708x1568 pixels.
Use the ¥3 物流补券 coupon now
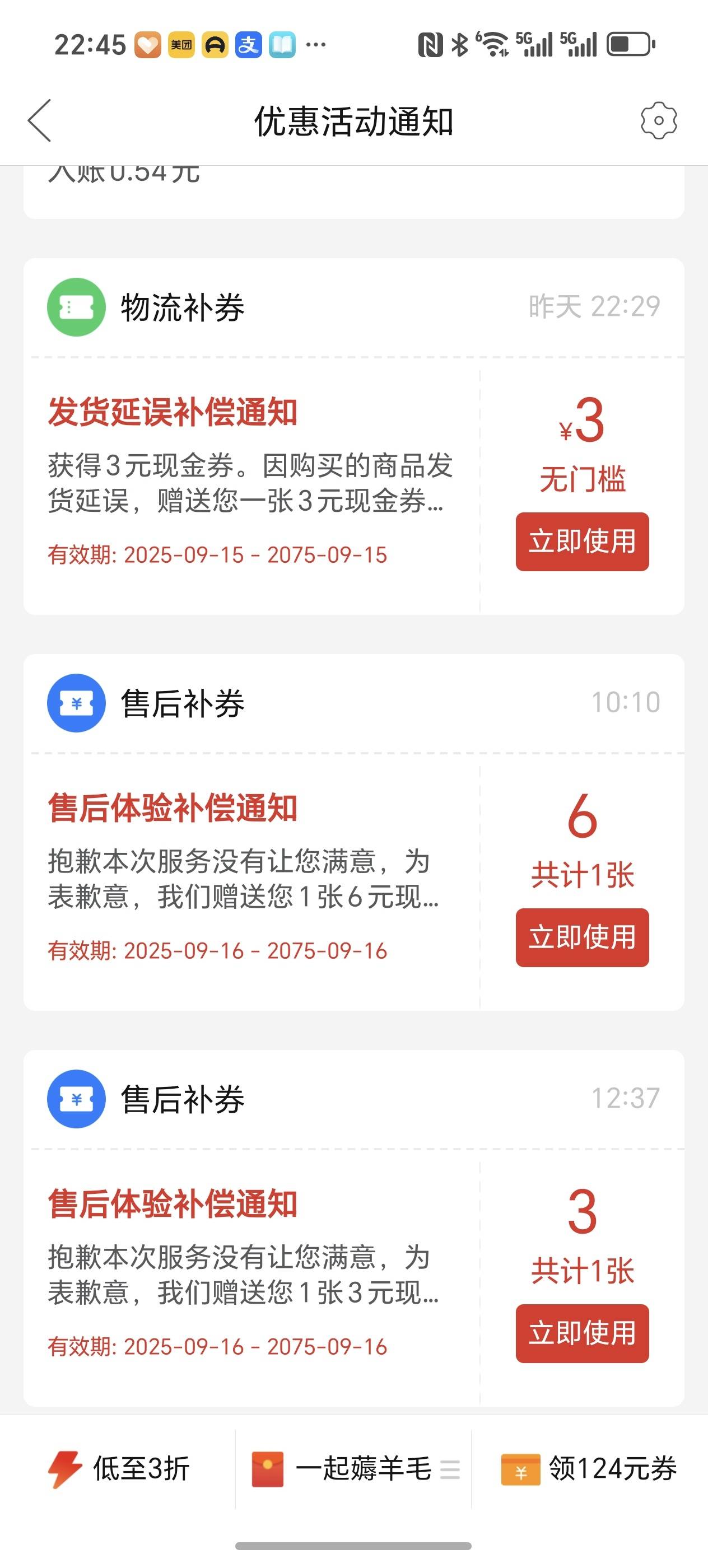[x=582, y=542]
